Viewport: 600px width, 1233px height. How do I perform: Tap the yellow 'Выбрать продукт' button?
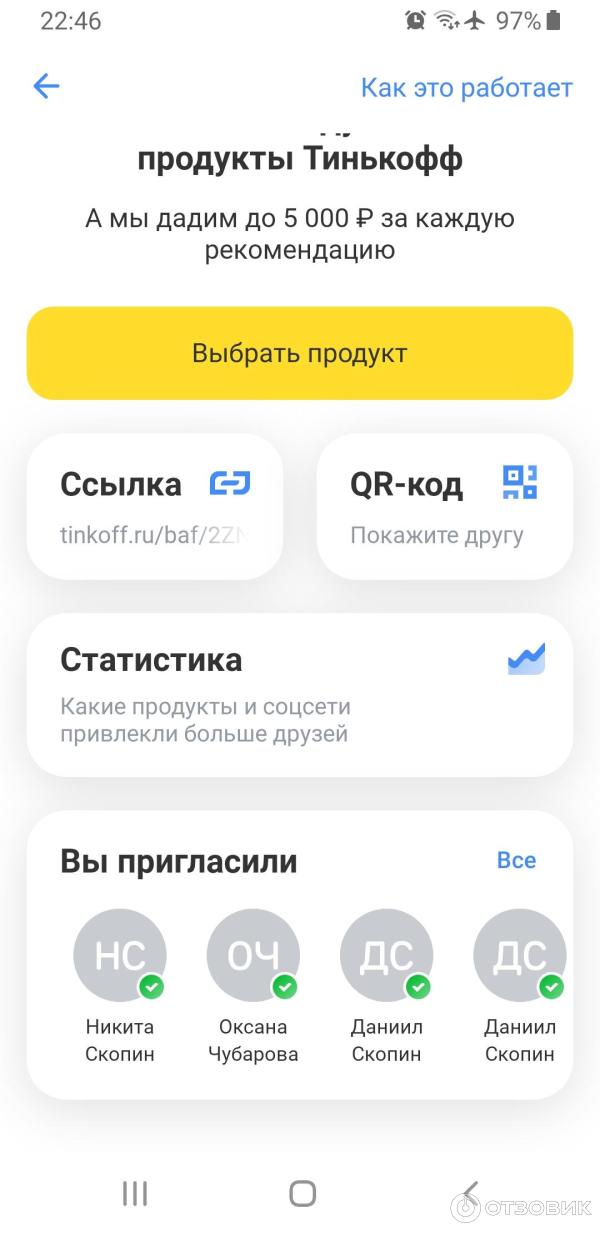coord(300,353)
